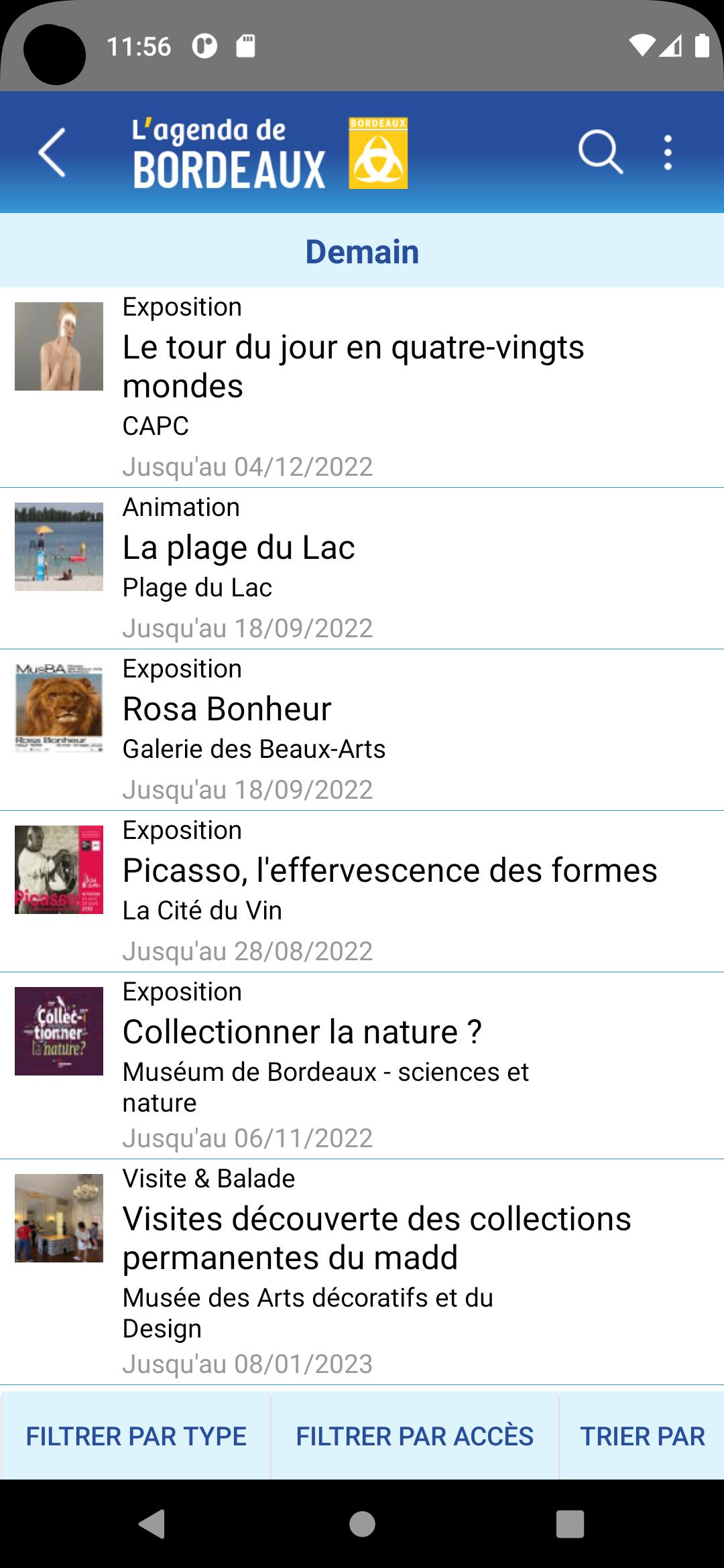This screenshot has width=724, height=1568.
Task: Open the three-dot overflow menu
Action: tap(668, 152)
